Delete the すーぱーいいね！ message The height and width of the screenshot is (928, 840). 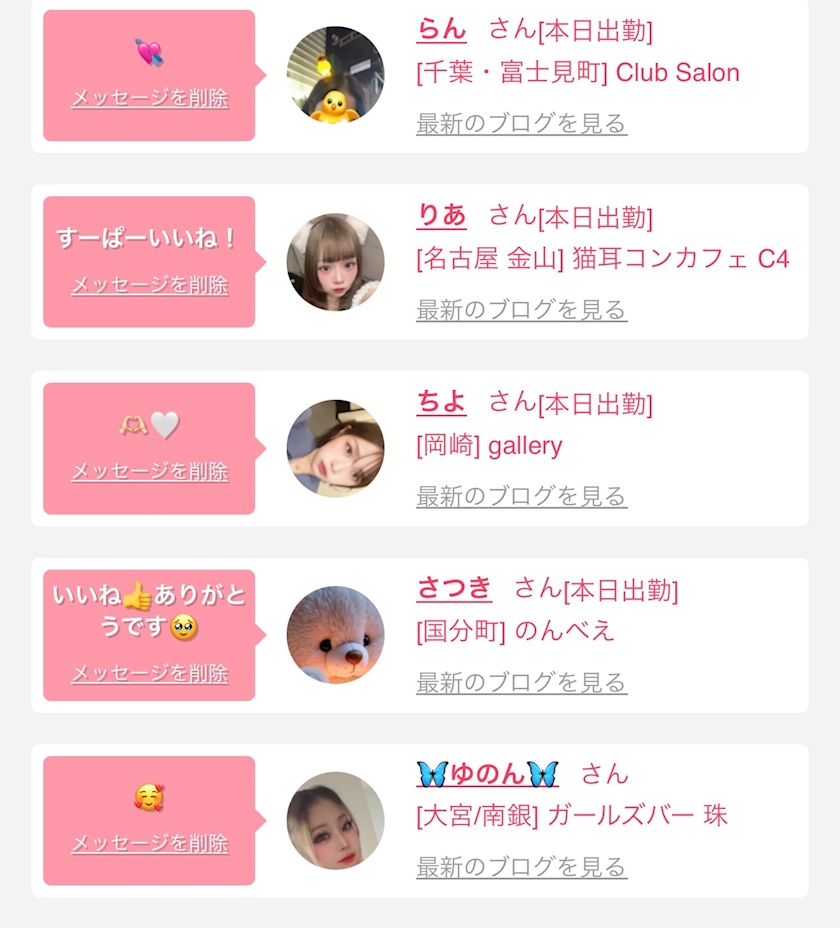(x=150, y=285)
